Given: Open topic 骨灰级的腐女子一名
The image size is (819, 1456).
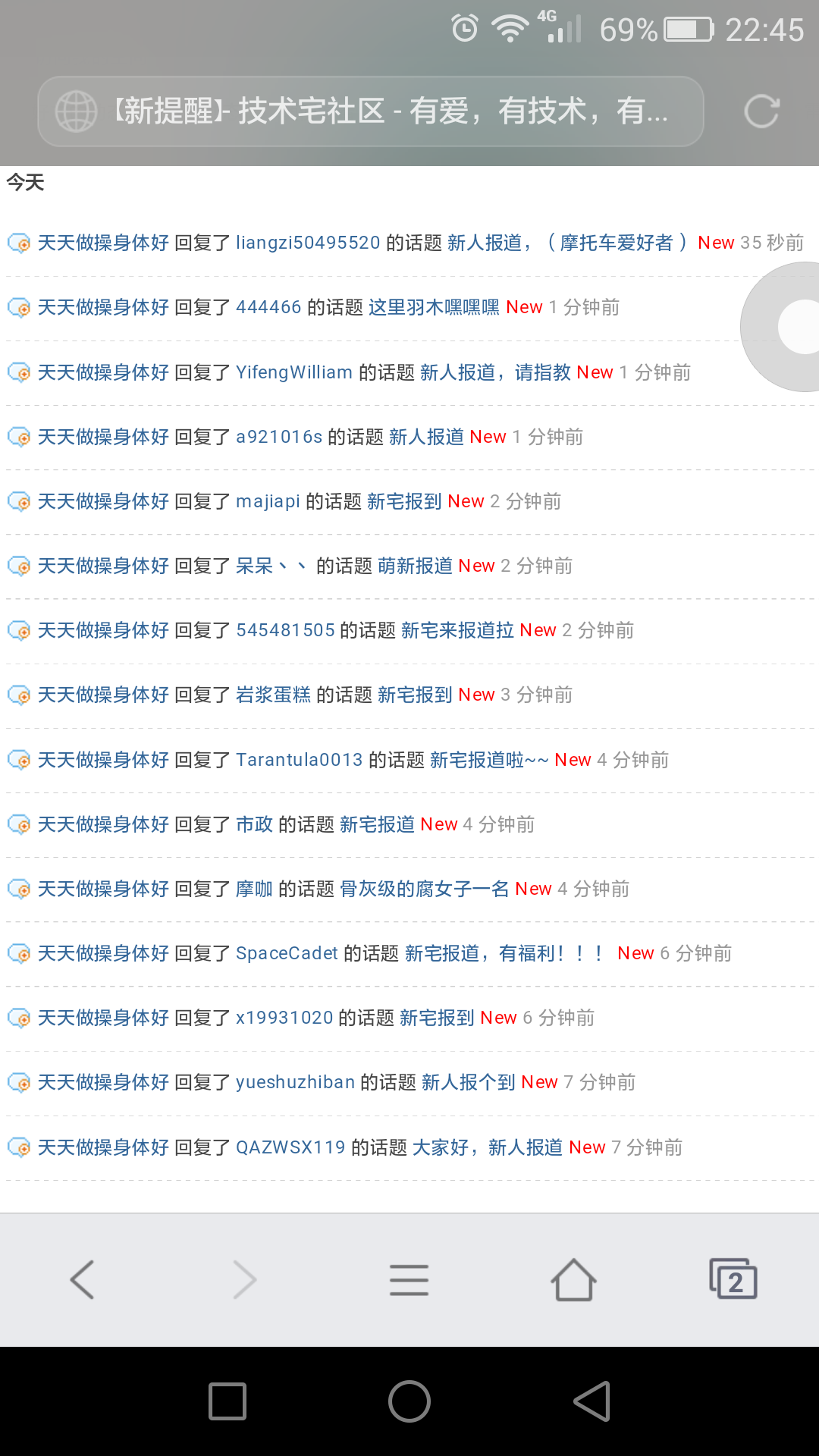Looking at the screenshot, I should pyautogui.click(x=424, y=889).
